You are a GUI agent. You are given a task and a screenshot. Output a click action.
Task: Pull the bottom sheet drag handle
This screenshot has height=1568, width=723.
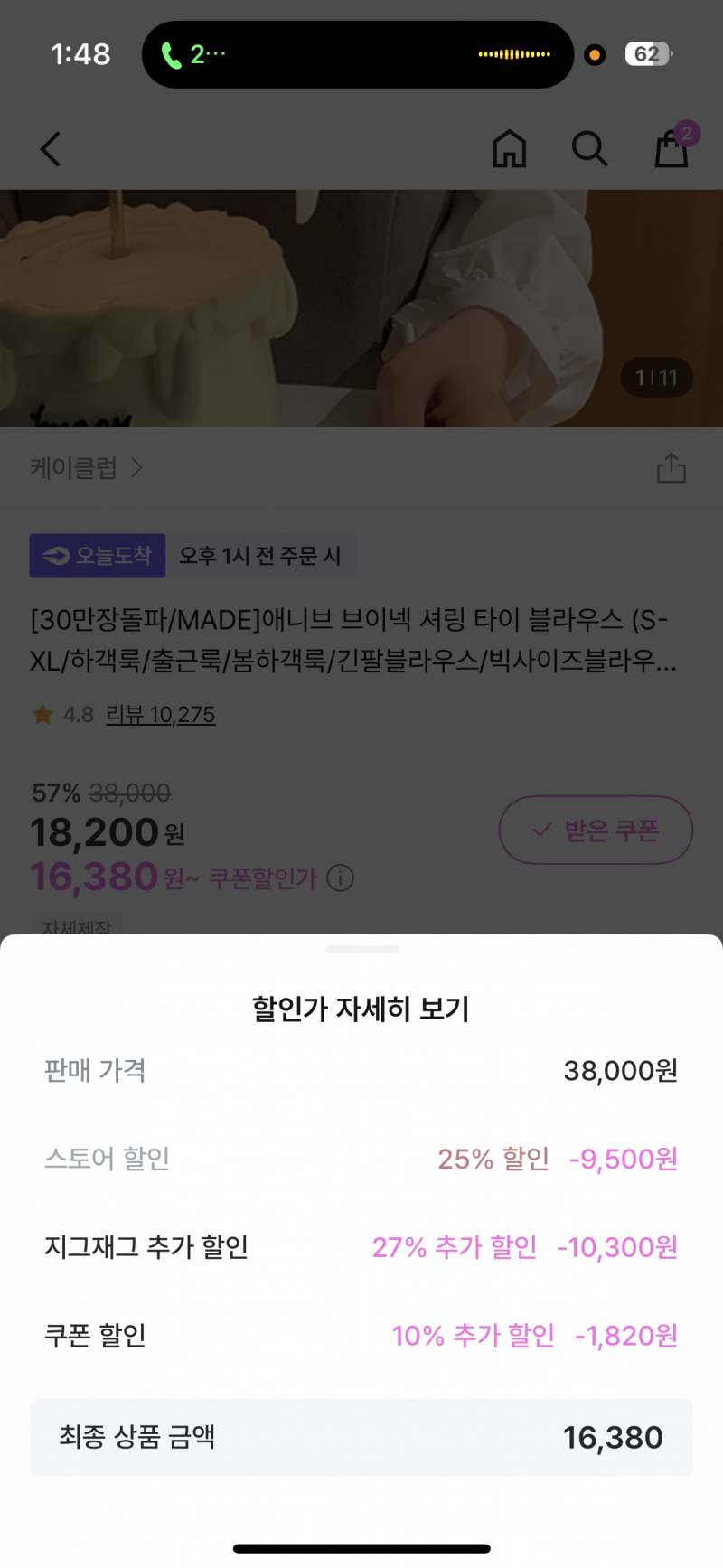pyautogui.click(x=361, y=949)
